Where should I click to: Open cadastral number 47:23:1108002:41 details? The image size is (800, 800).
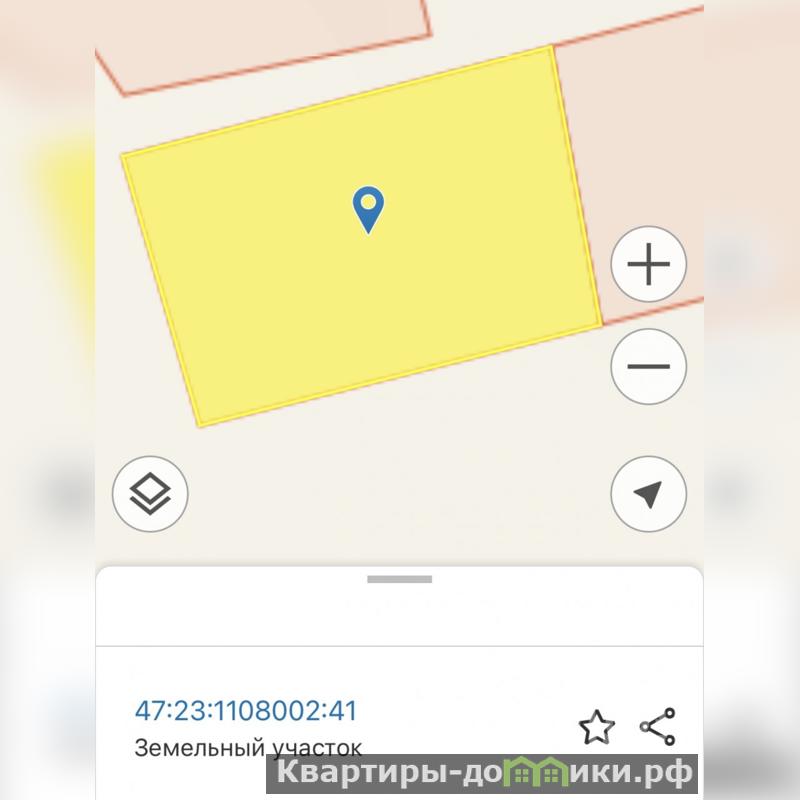[246, 711]
